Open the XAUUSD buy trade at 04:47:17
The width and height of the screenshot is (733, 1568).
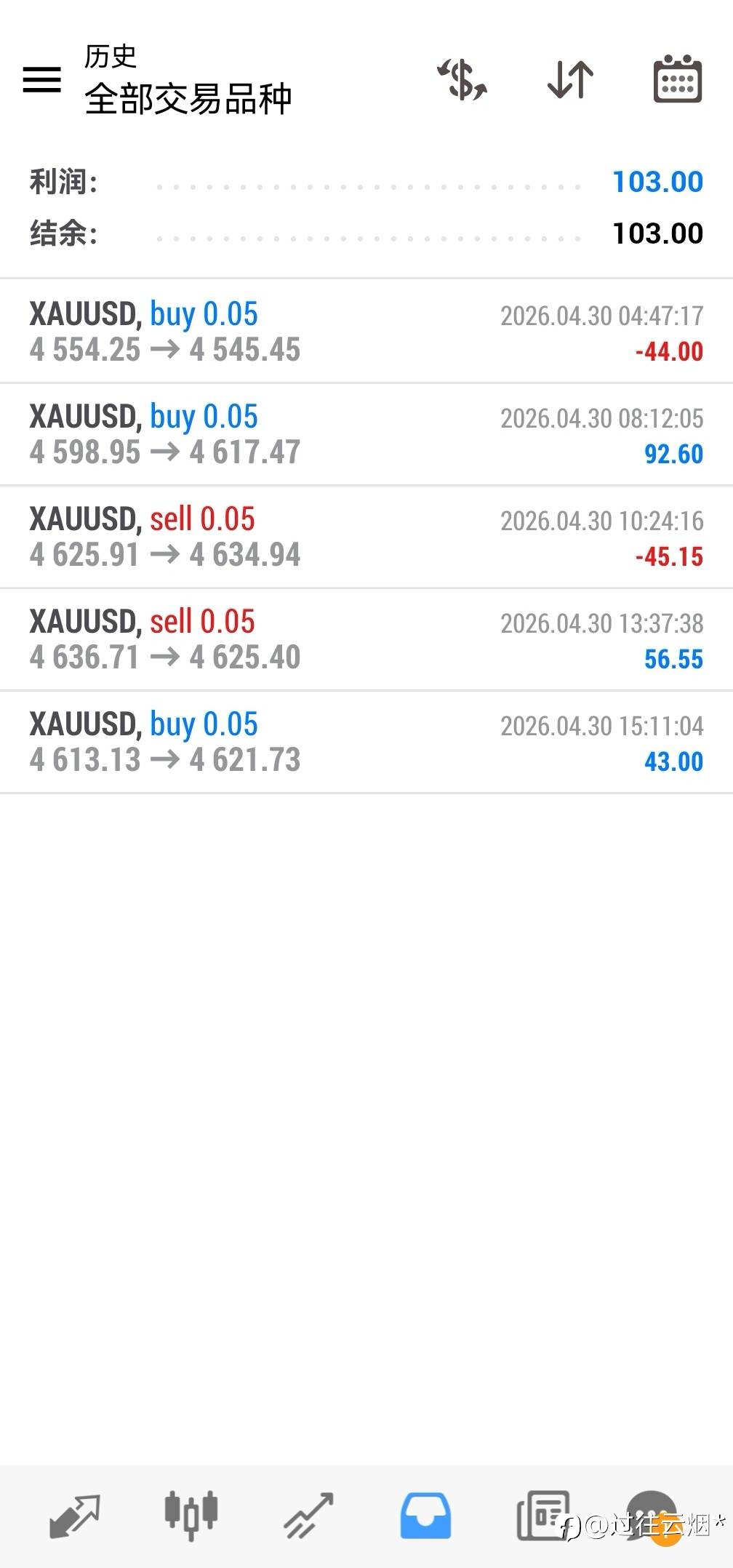(366, 332)
